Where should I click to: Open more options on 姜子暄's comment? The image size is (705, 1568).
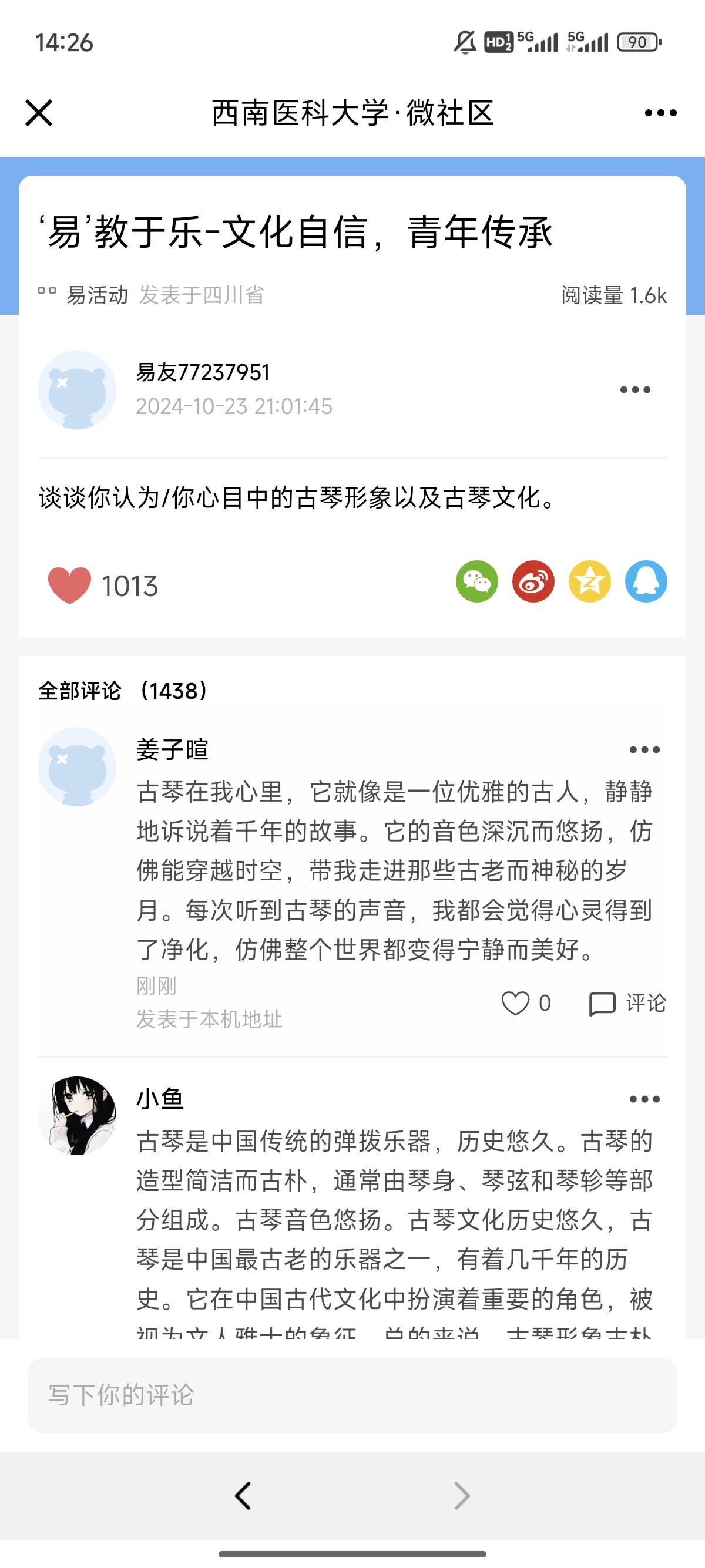(x=644, y=750)
